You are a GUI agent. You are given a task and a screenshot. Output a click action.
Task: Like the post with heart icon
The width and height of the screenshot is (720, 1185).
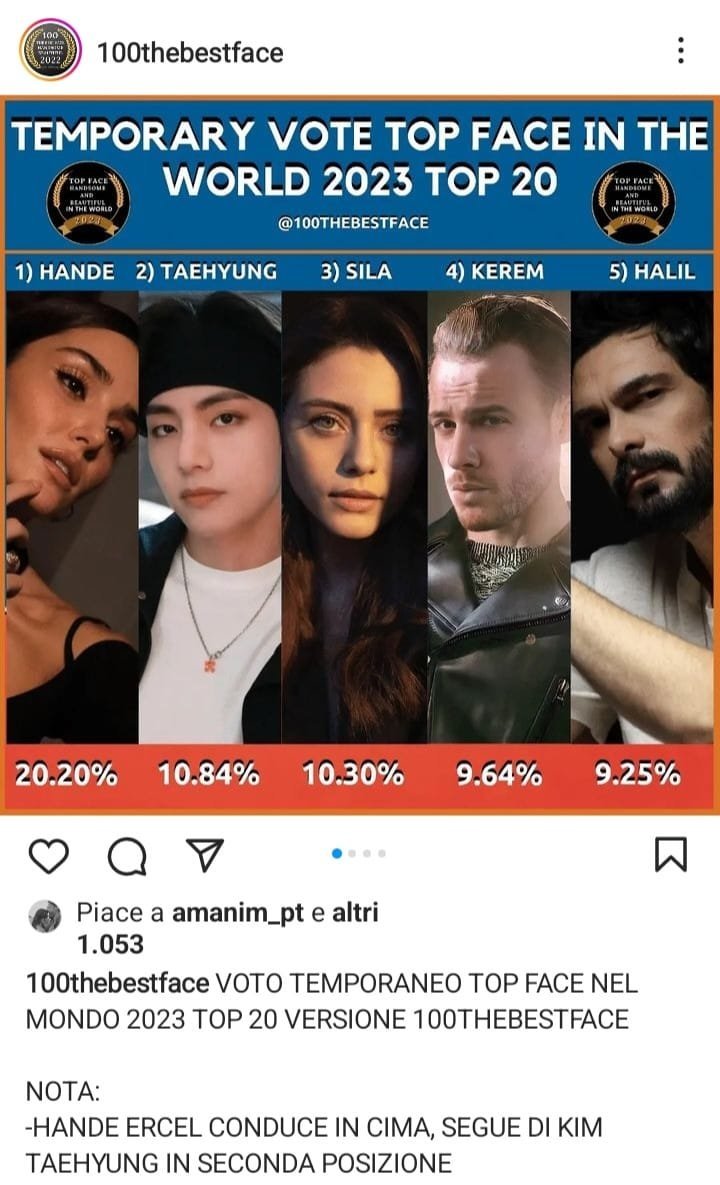click(x=49, y=855)
